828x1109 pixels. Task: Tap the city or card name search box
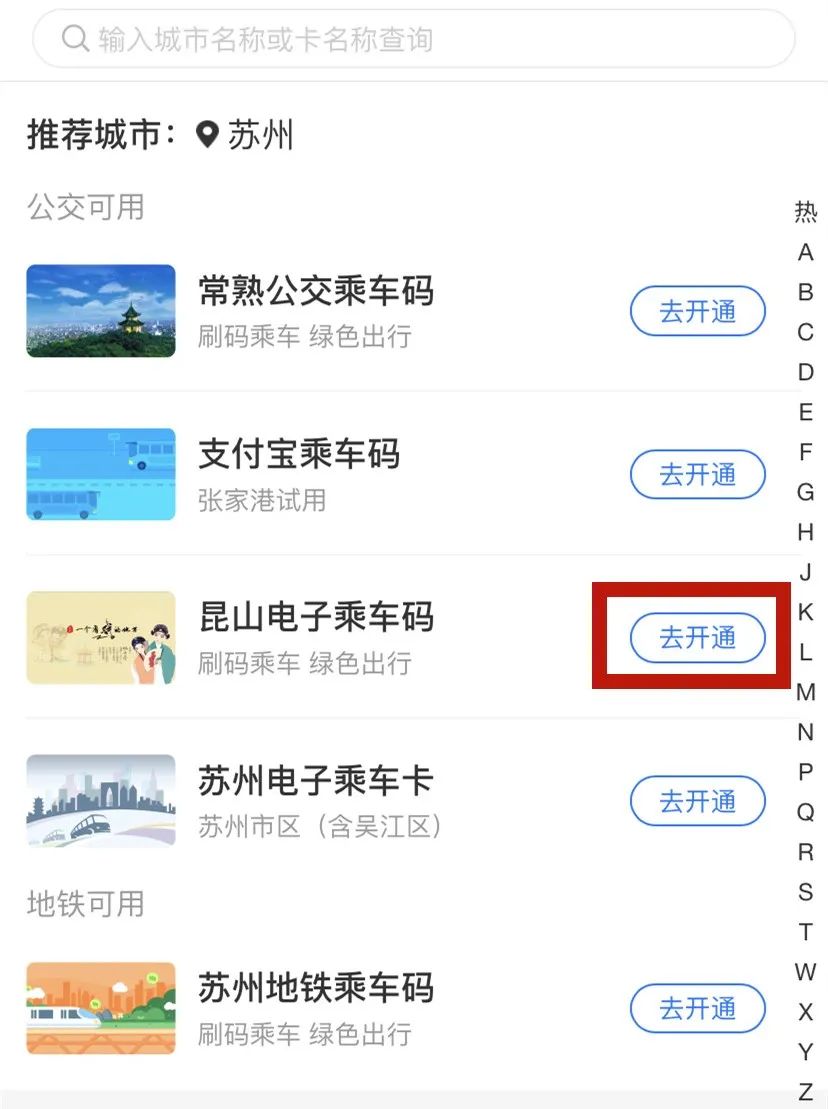[413, 40]
